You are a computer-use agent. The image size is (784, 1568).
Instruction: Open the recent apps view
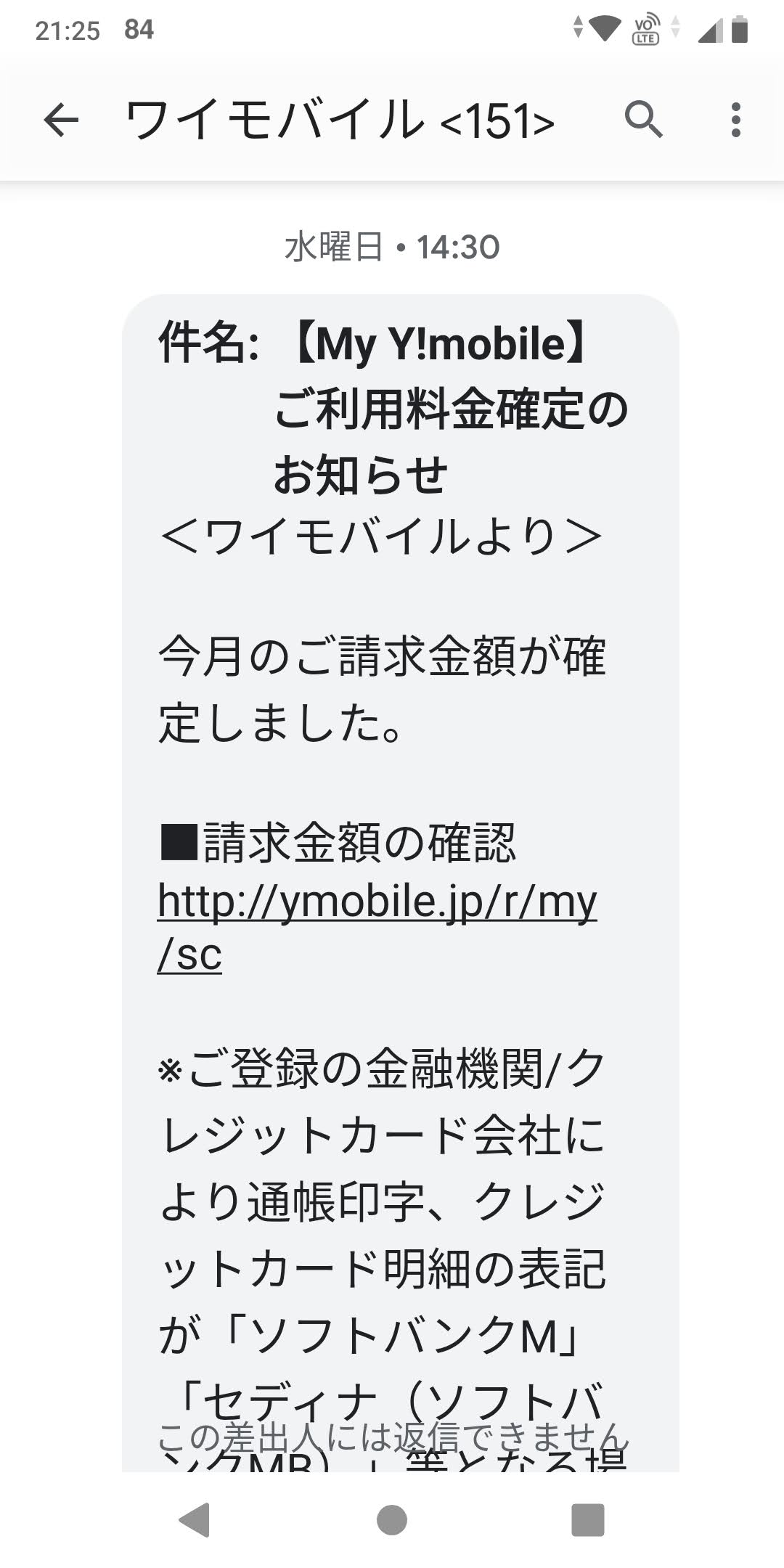point(587,1519)
